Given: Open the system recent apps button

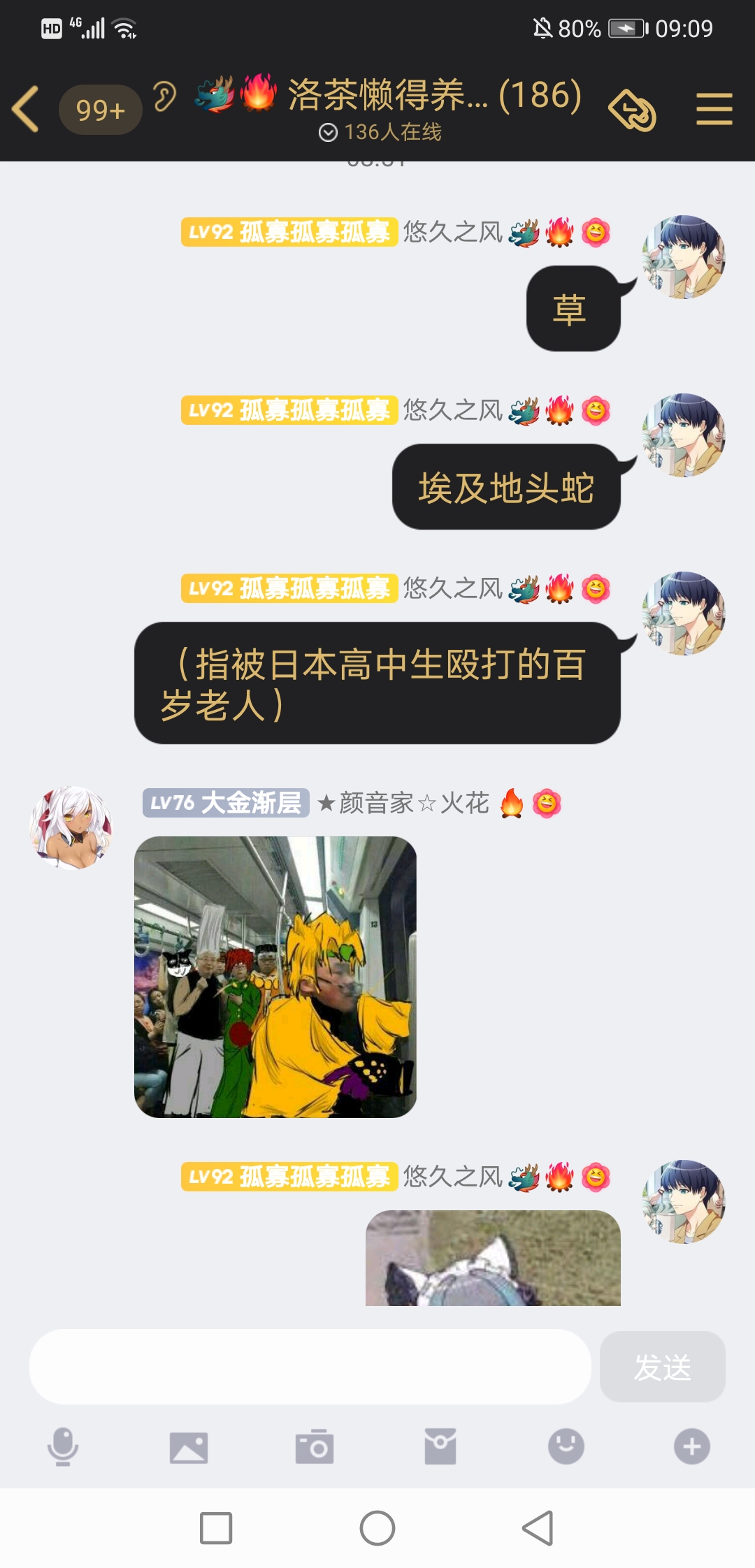Looking at the screenshot, I should [216, 1528].
